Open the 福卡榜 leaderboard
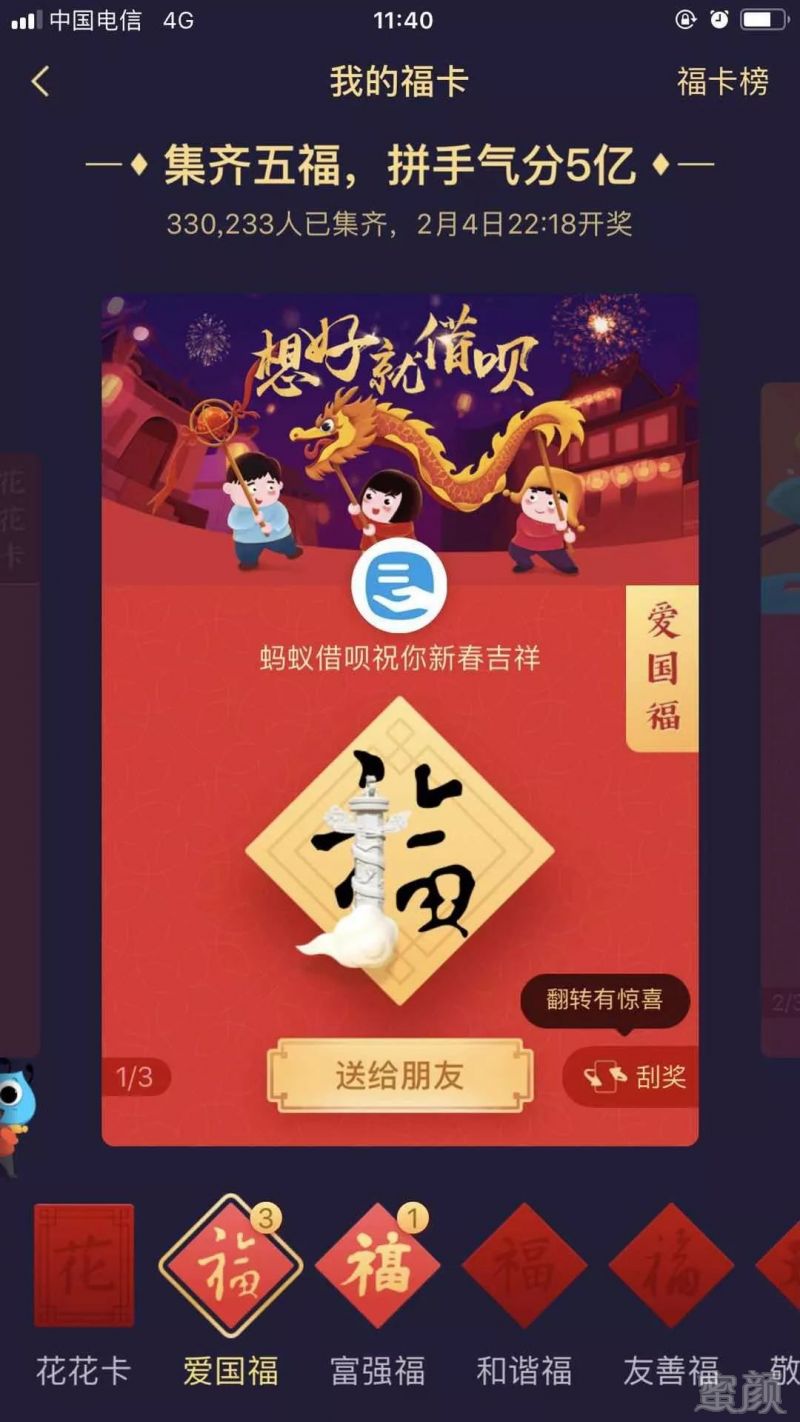 point(722,82)
